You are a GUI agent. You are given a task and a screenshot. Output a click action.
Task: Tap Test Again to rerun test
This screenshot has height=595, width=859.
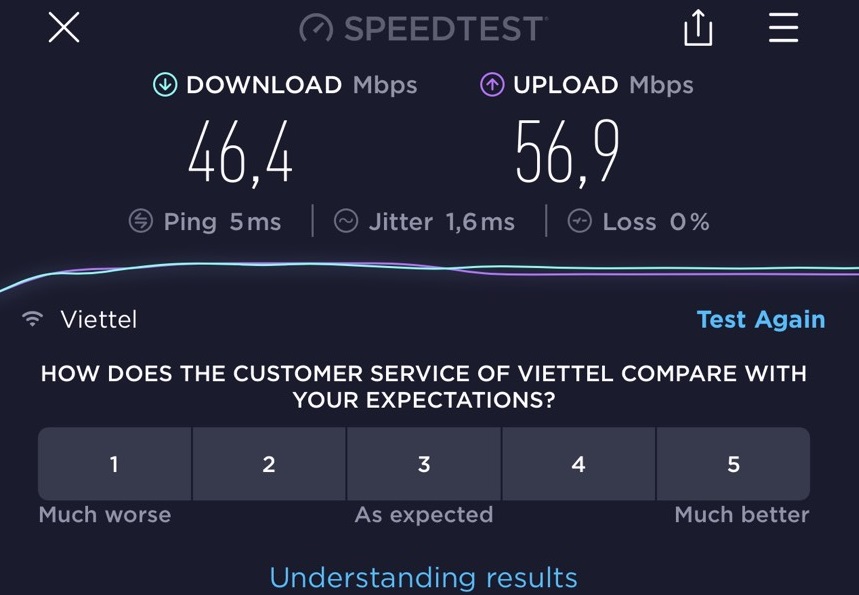[x=761, y=320]
